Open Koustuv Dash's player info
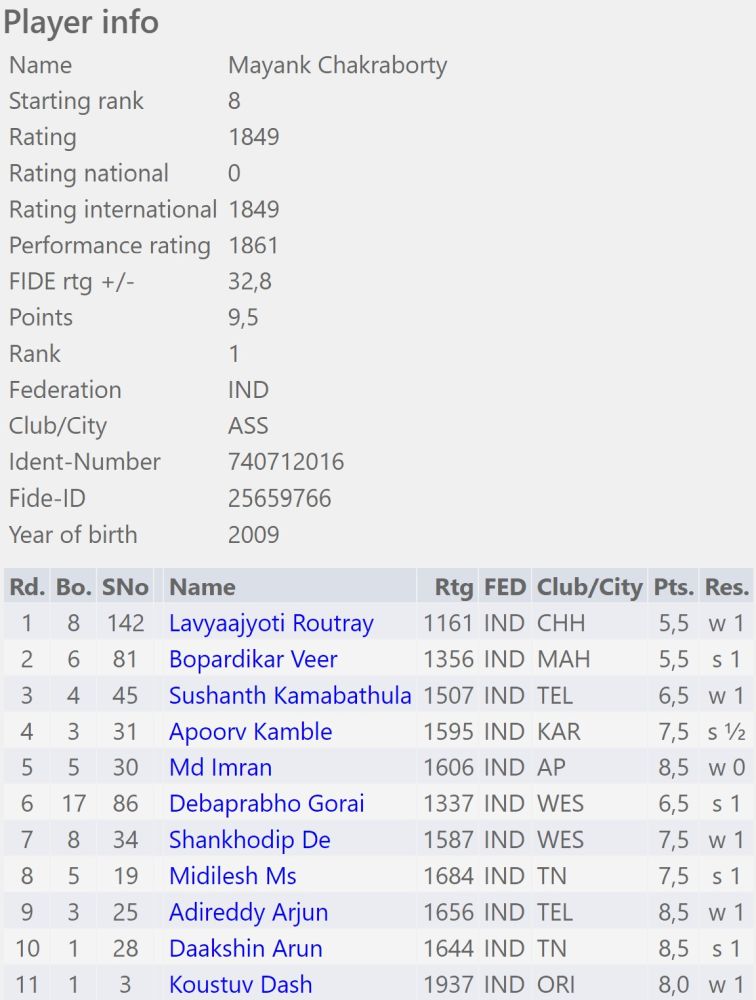756x1000 pixels. pyautogui.click(x=240, y=984)
